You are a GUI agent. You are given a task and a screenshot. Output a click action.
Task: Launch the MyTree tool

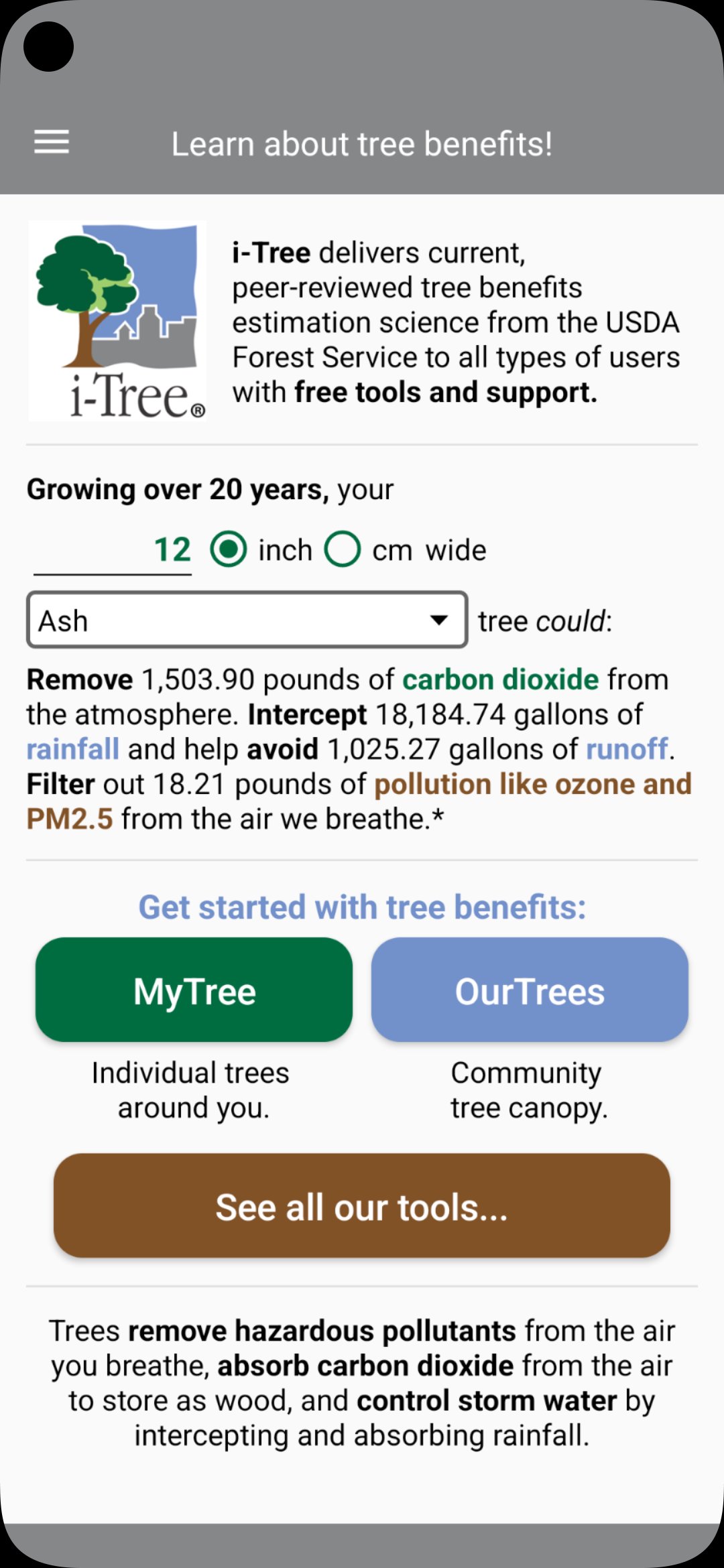coord(194,990)
